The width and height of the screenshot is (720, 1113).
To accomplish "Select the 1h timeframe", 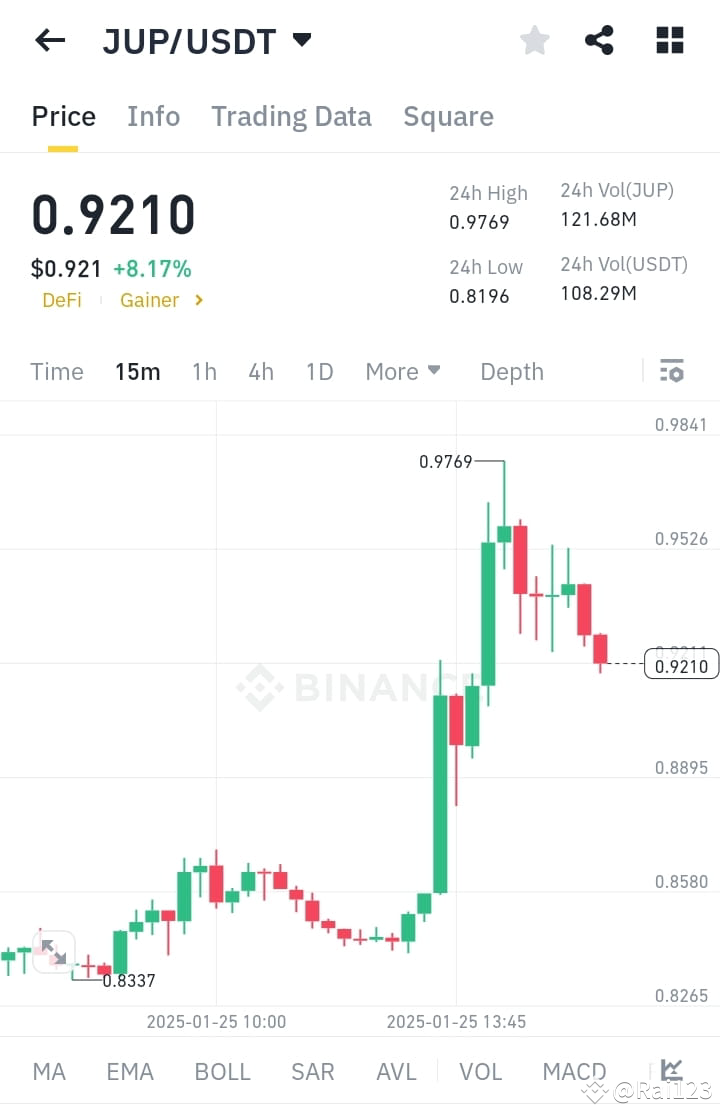I will point(203,371).
